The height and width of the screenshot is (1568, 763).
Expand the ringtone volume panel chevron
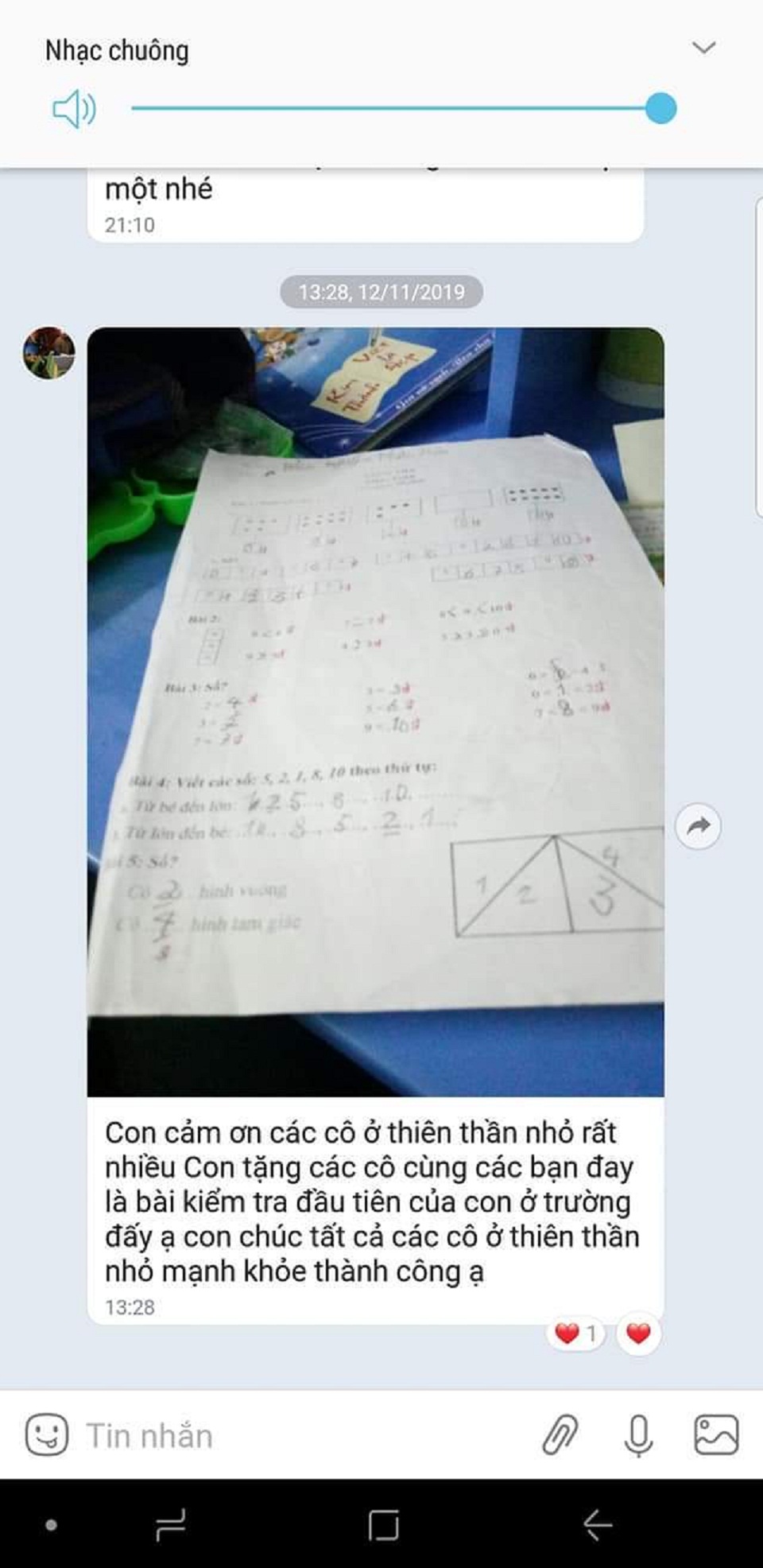coord(703,49)
